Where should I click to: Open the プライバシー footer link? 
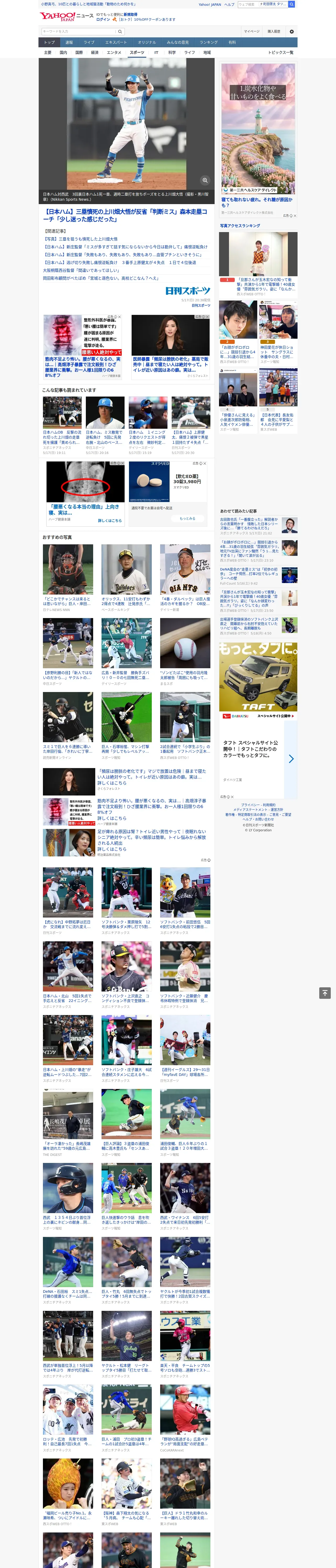[x=250, y=805]
